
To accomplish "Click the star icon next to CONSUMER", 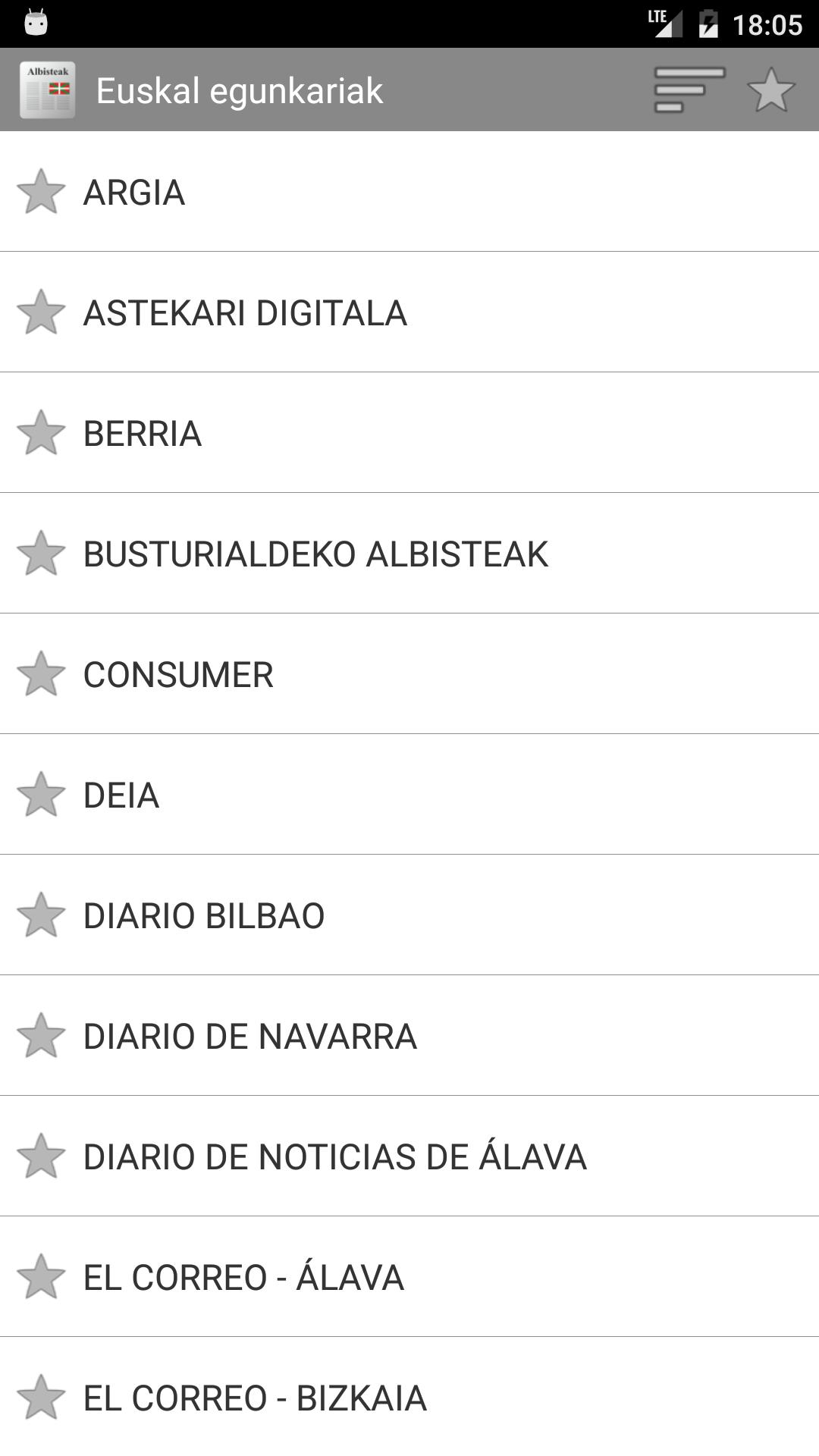I will click(42, 673).
